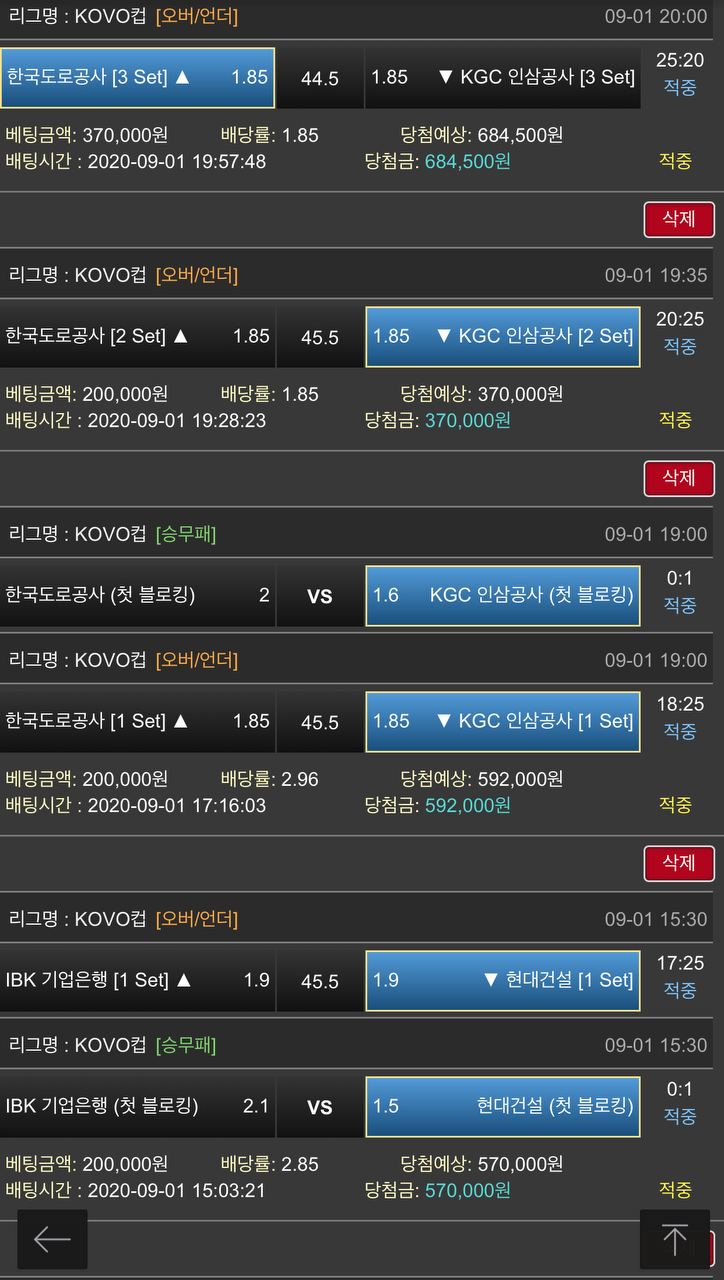Screen dimensions: 724x1280
Task: Jump to the top with the up arrow
Action: point(674,1239)
